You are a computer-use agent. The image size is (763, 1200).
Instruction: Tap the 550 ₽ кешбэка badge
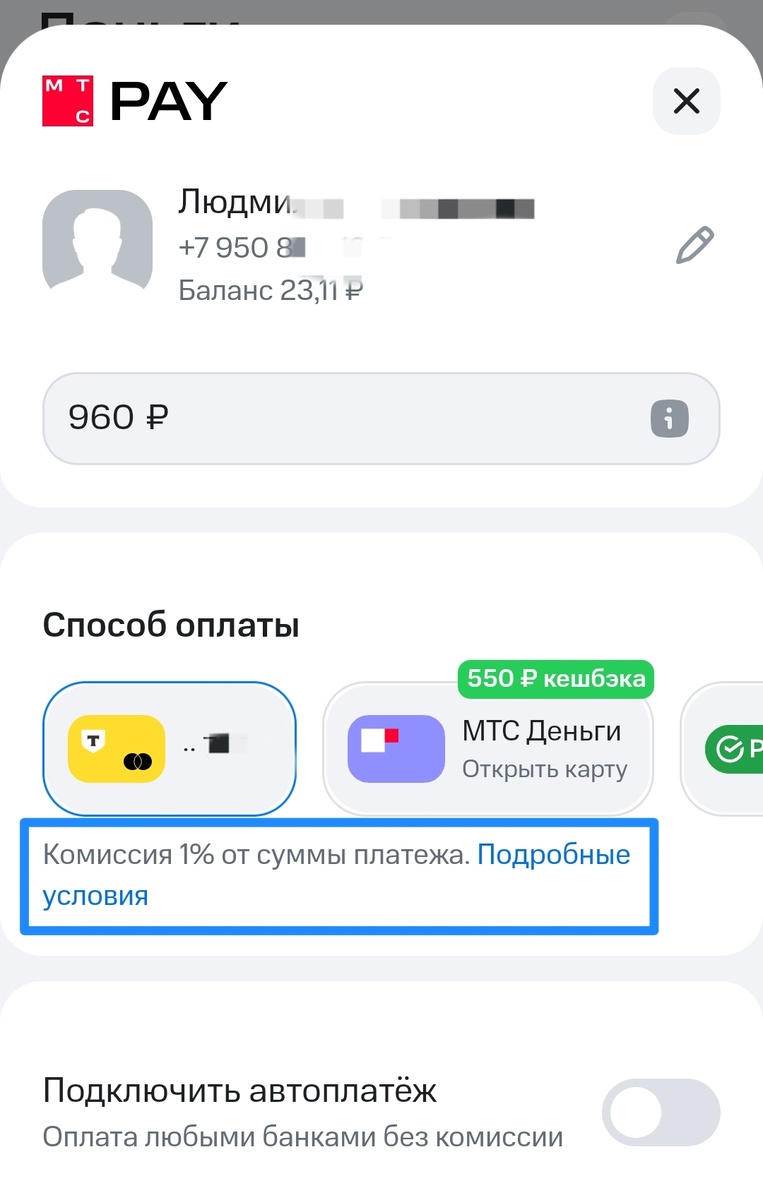[x=556, y=679]
